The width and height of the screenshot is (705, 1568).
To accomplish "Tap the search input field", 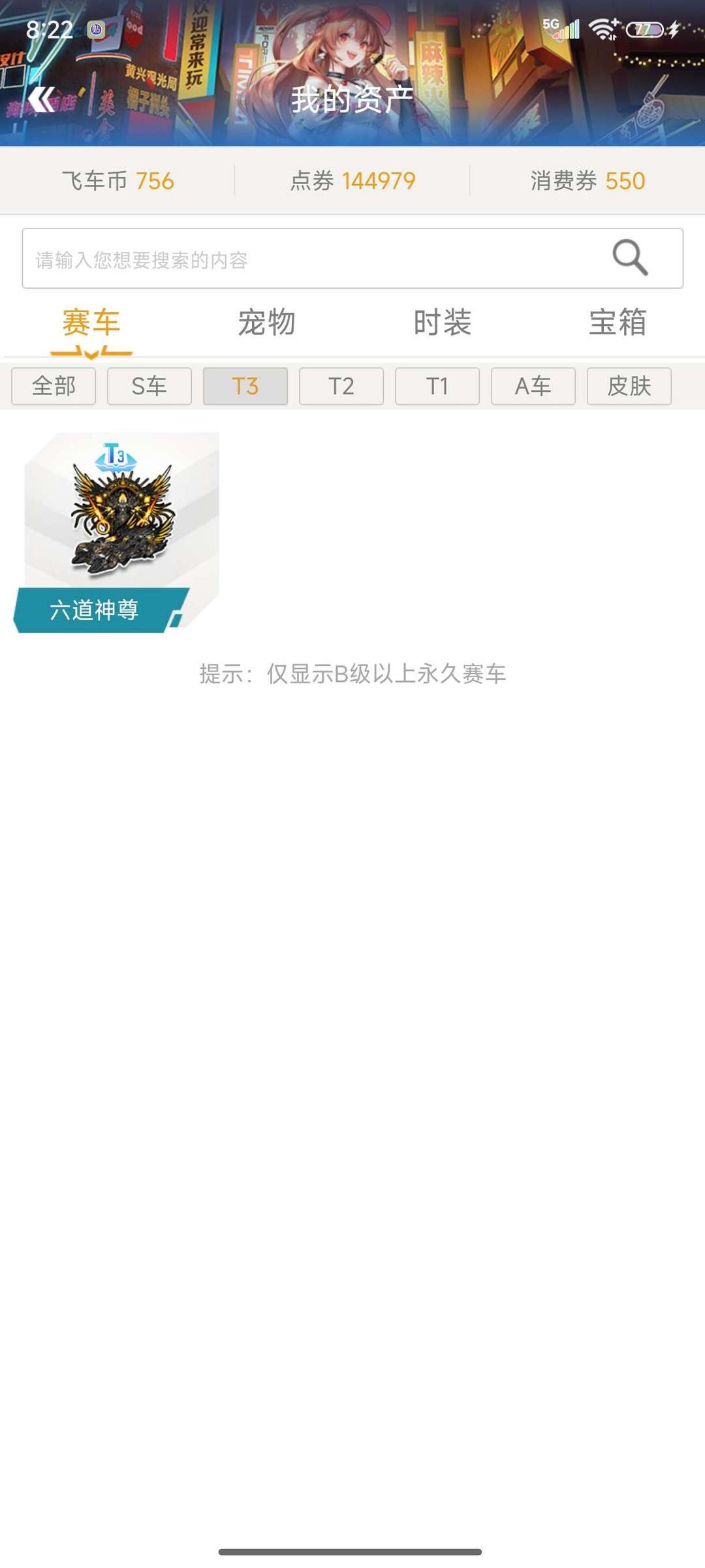I will [313, 259].
